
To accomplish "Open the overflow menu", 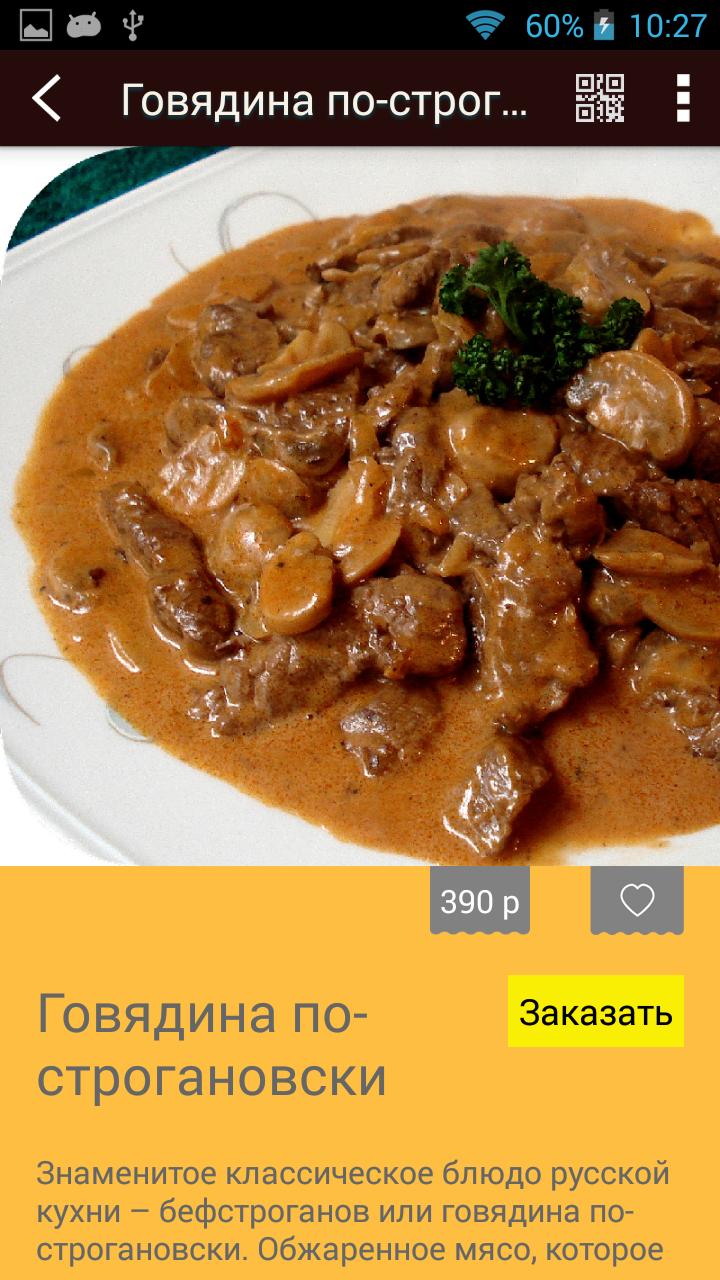I will [683, 98].
